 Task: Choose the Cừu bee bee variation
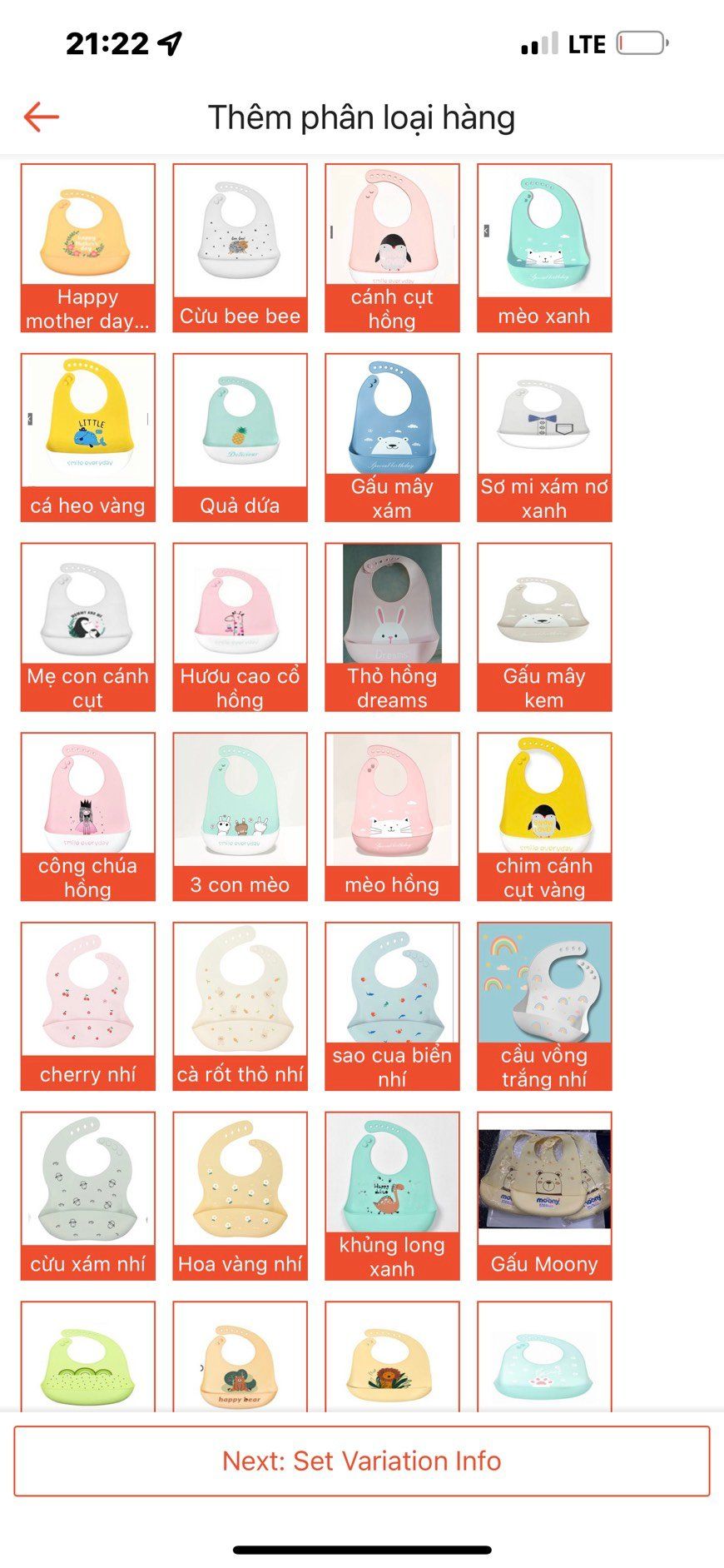[x=240, y=248]
